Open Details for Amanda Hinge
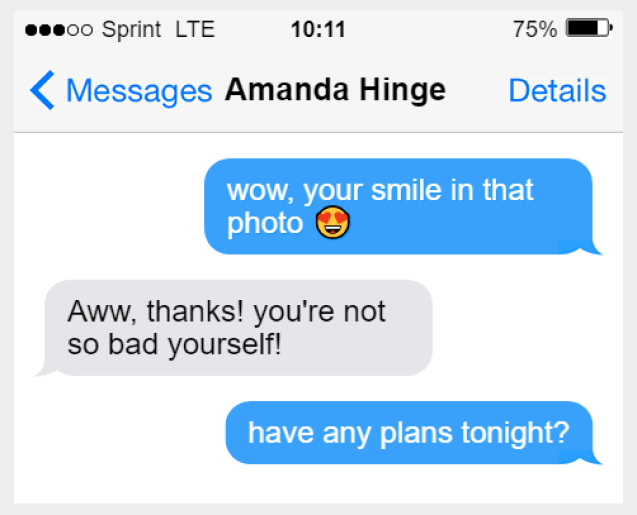Viewport: 637px width, 515px height. click(557, 91)
